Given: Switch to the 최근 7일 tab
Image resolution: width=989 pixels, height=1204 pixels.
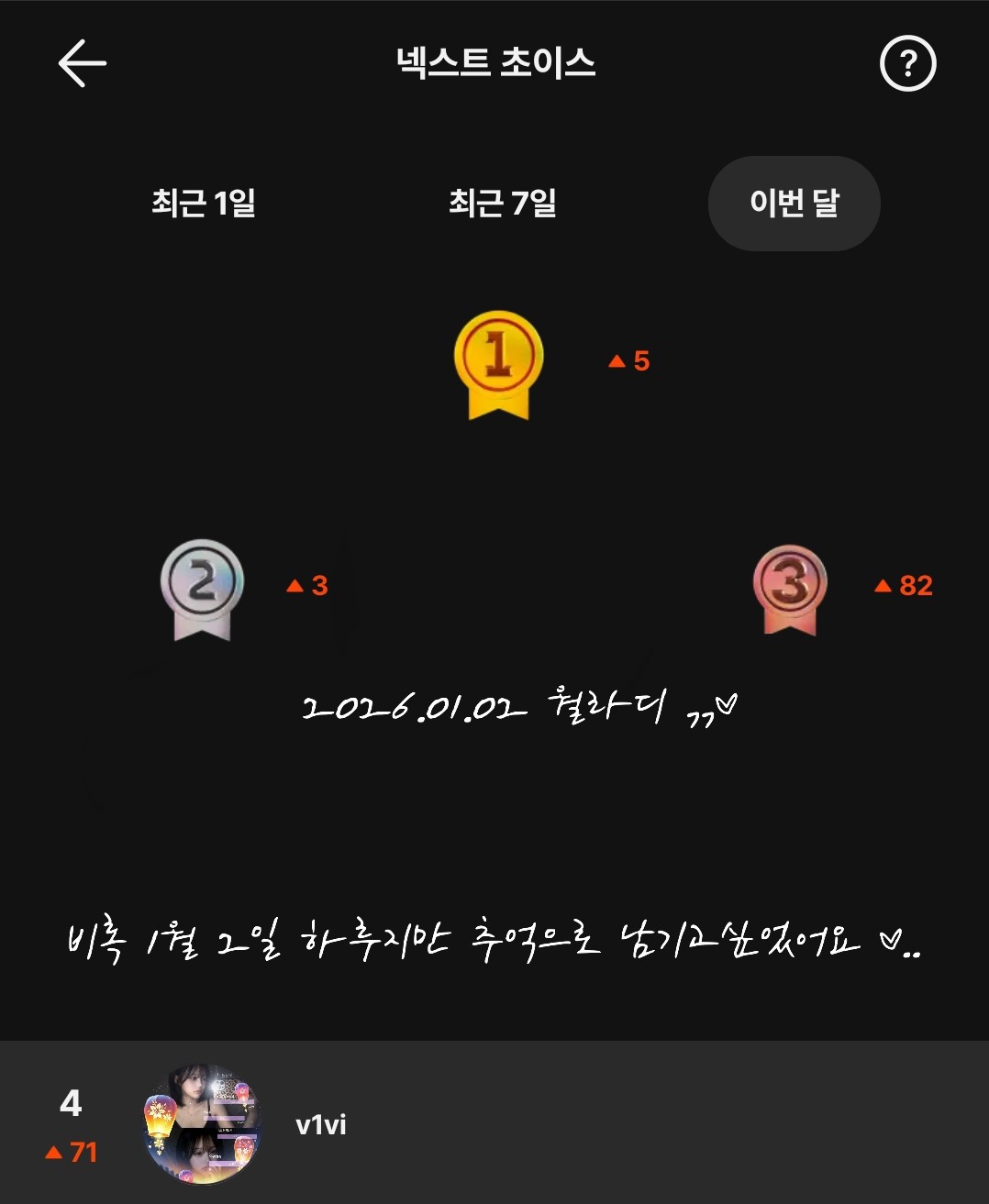Looking at the screenshot, I should (502, 203).
